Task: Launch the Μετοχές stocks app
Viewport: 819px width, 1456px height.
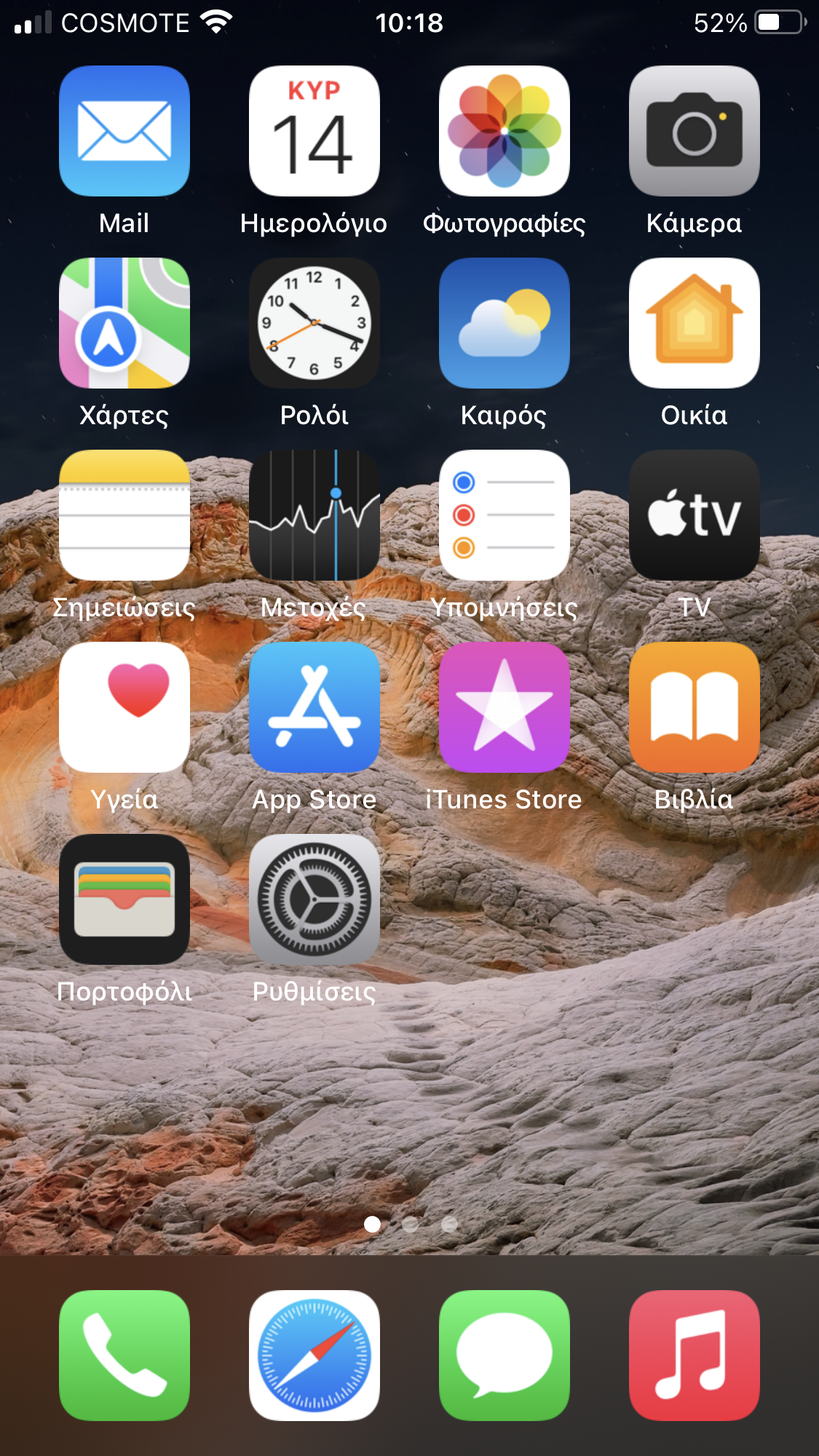Action: tap(314, 515)
